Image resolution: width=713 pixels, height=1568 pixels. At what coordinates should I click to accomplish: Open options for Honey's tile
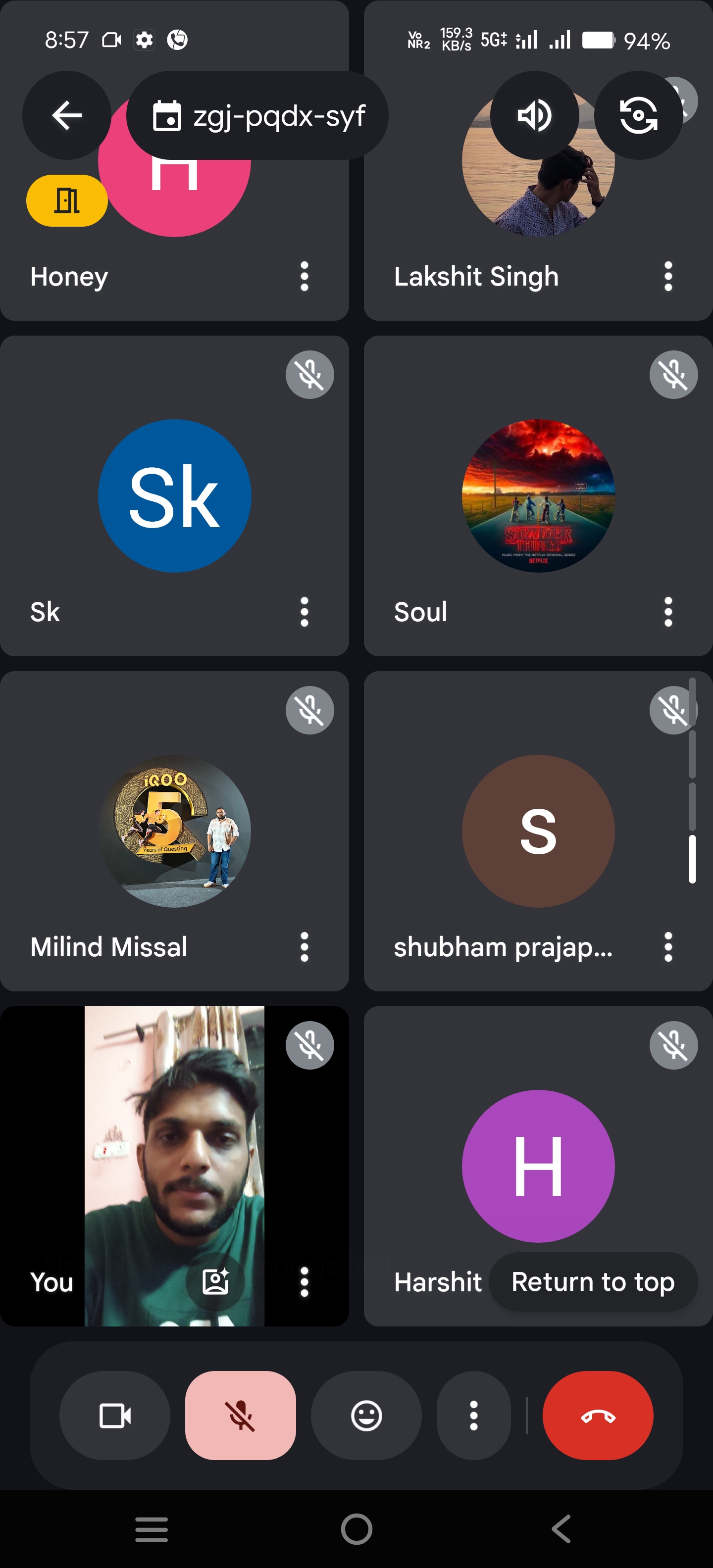click(x=305, y=276)
